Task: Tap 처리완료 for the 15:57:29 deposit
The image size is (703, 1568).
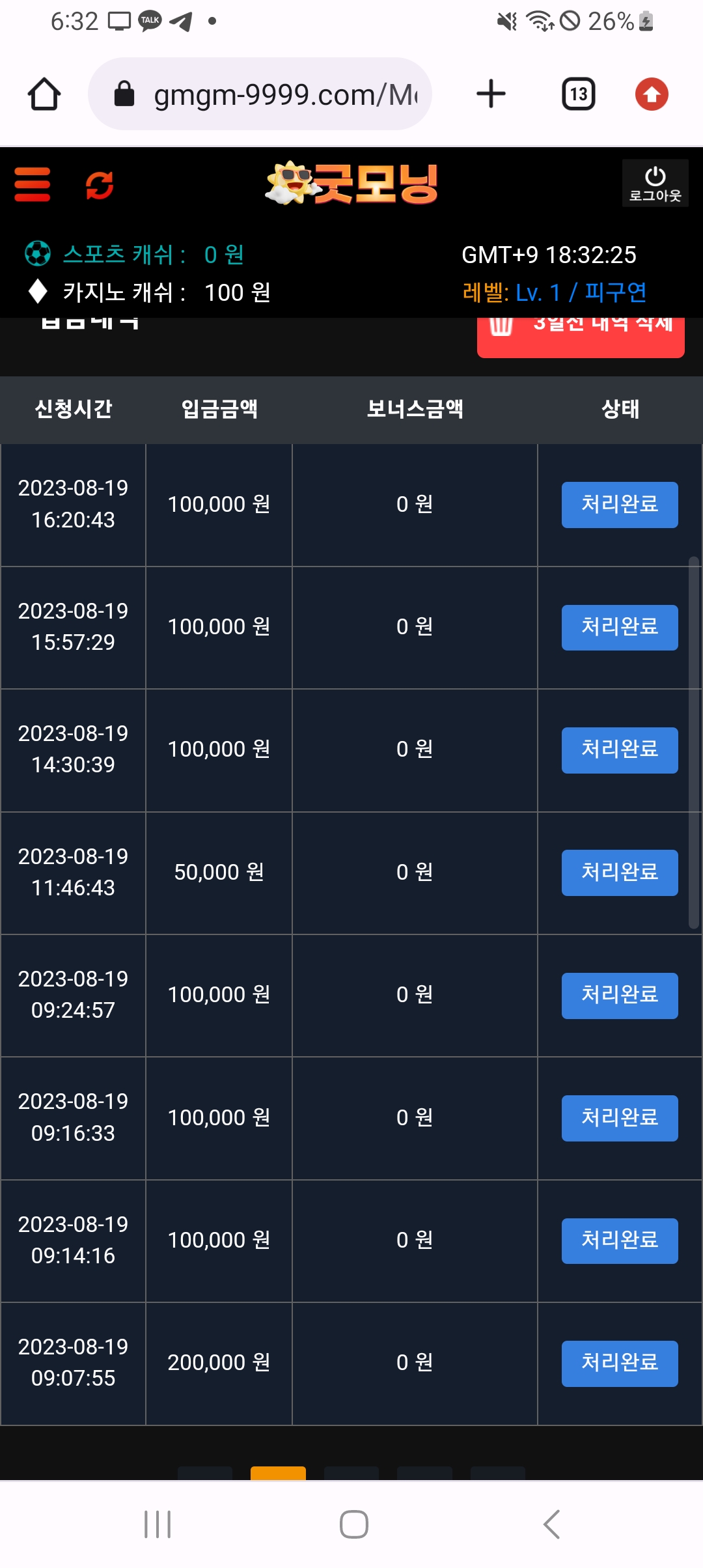Action: click(x=620, y=628)
